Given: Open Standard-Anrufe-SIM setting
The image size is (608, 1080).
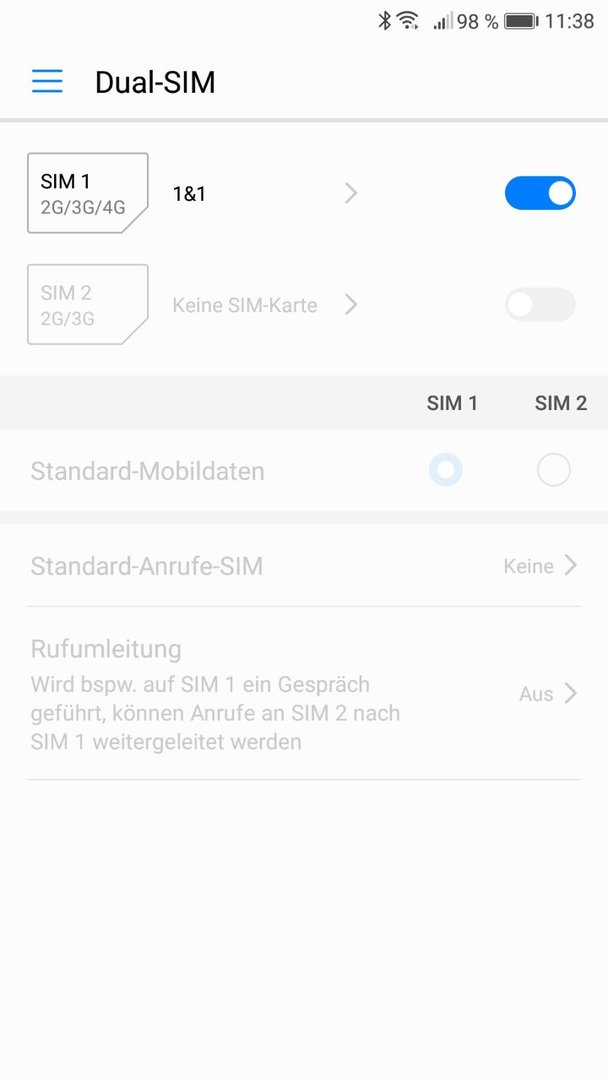Looking at the screenshot, I should pyautogui.click(x=304, y=565).
